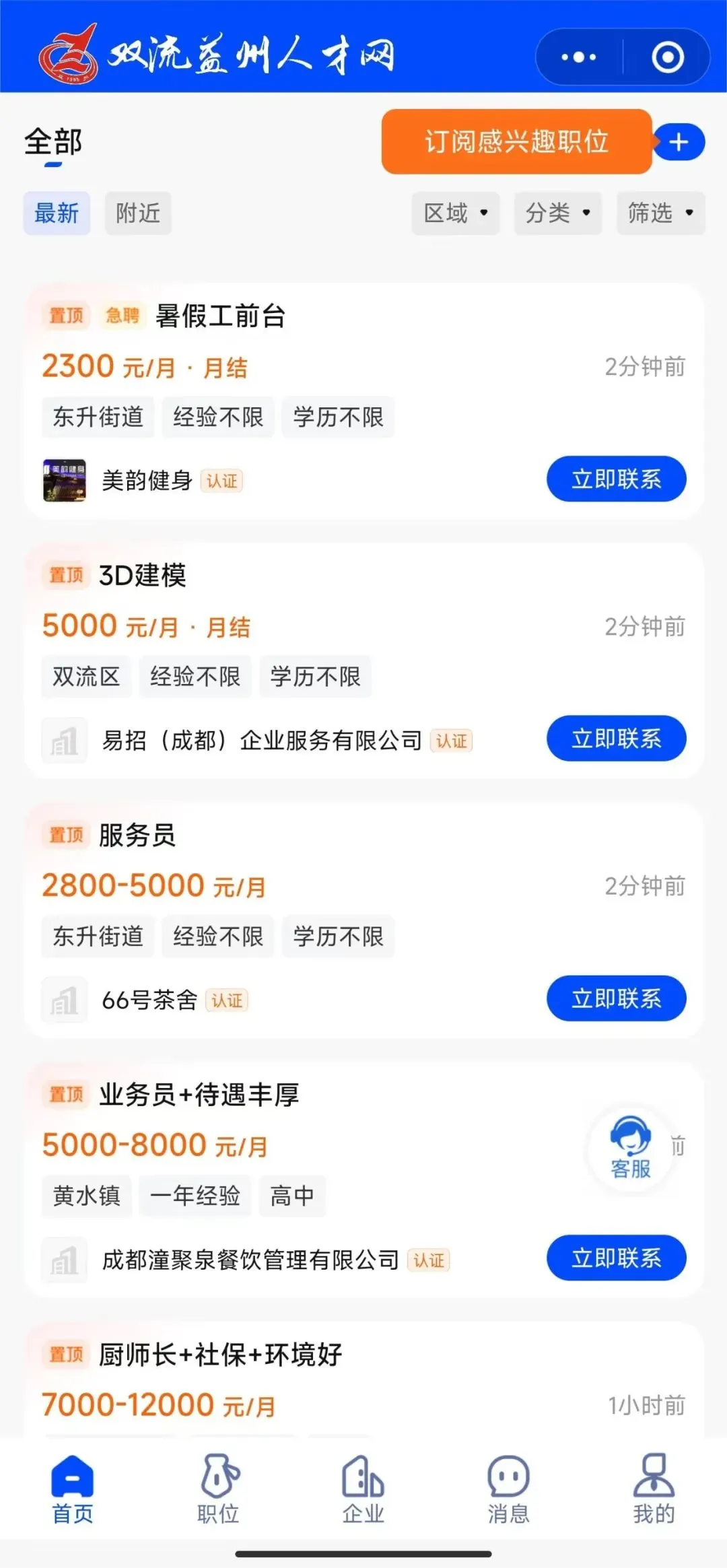Contact 美韵健身 via 立即联系

pos(616,479)
